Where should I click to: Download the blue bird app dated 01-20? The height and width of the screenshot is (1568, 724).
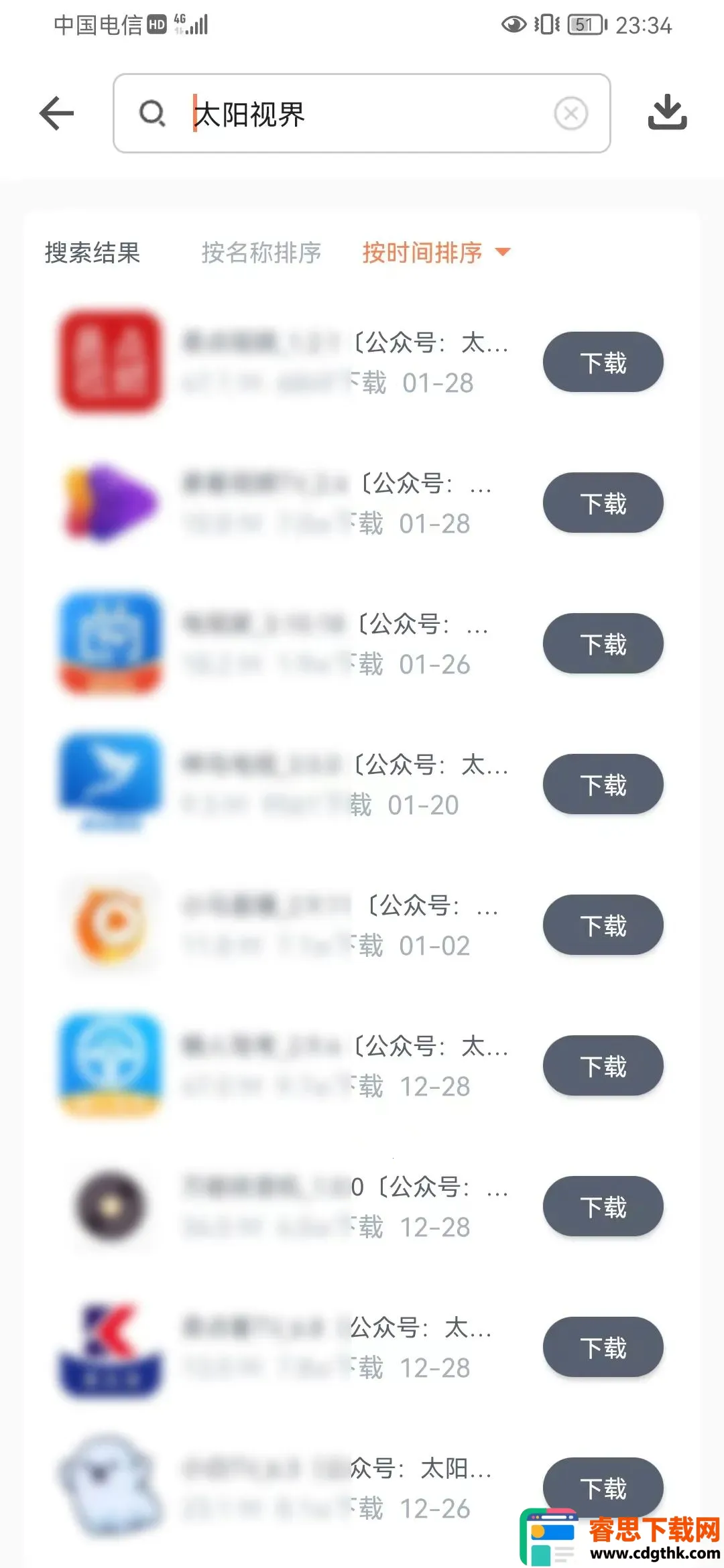click(x=603, y=785)
